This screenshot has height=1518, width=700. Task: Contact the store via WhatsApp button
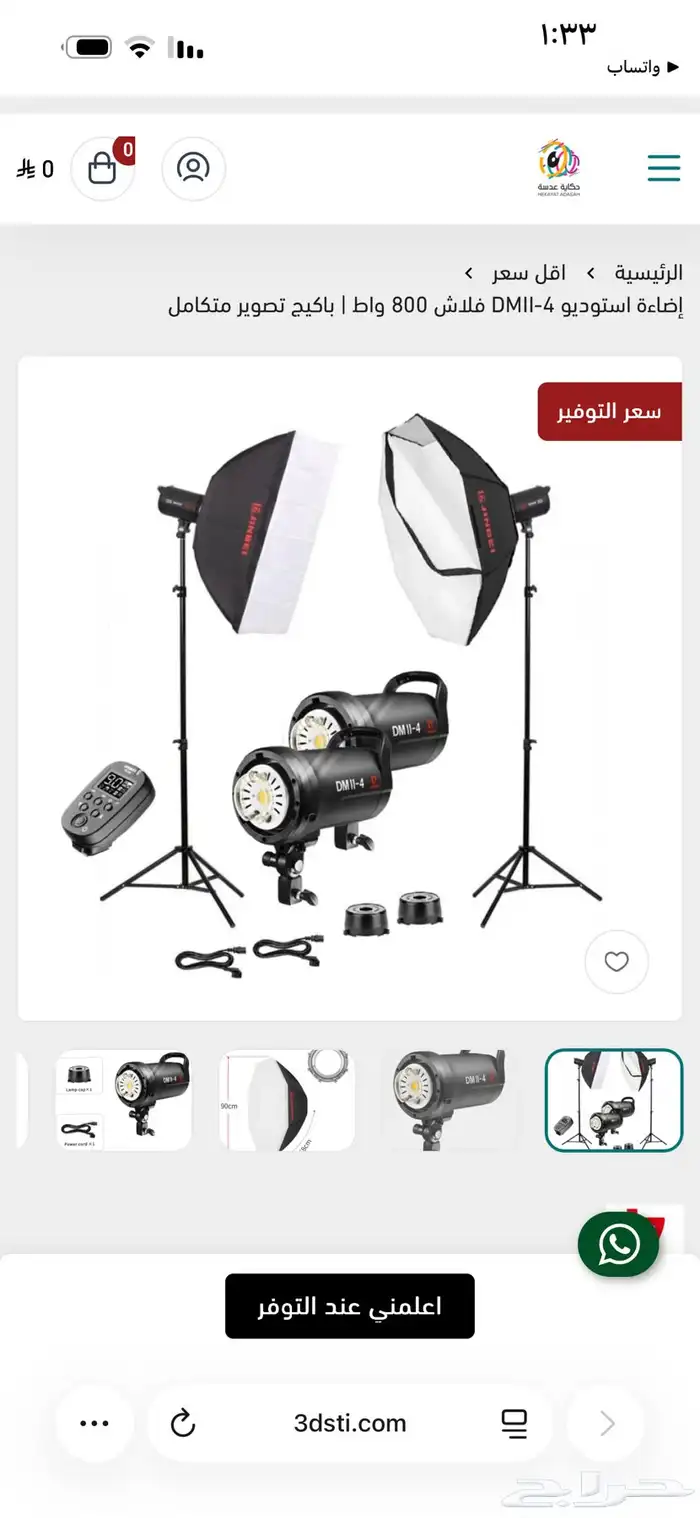619,1244
